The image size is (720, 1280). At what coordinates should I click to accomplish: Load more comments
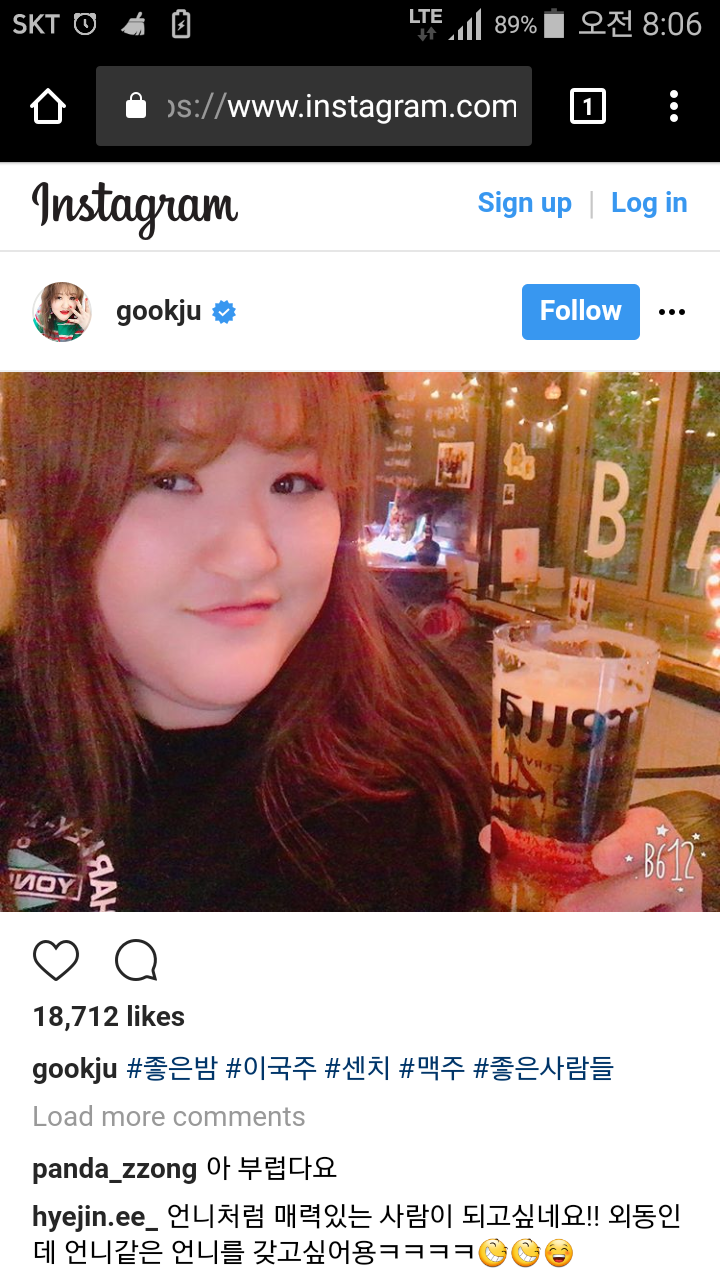click(x=168, y=1117)
